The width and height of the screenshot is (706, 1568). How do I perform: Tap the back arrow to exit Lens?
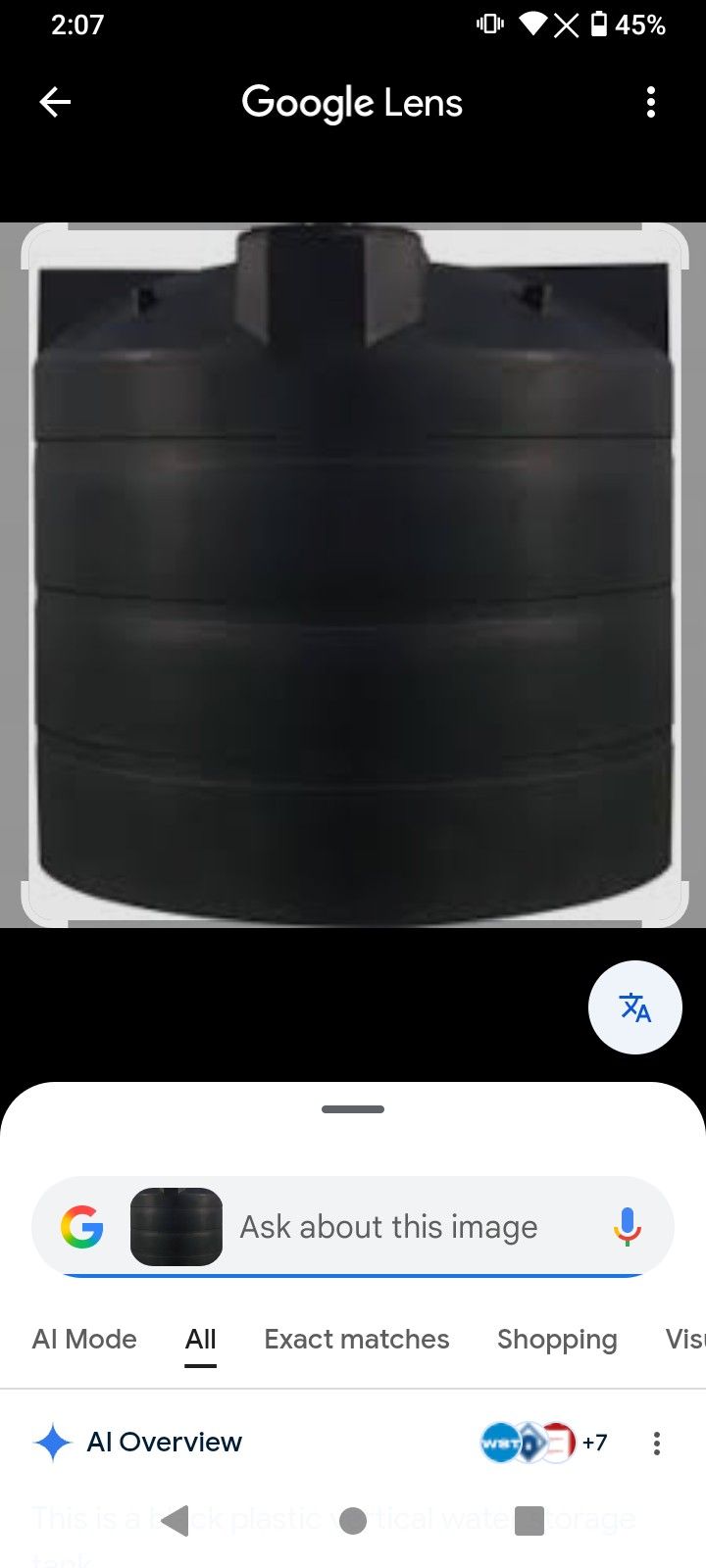click(x=55, y=101)
